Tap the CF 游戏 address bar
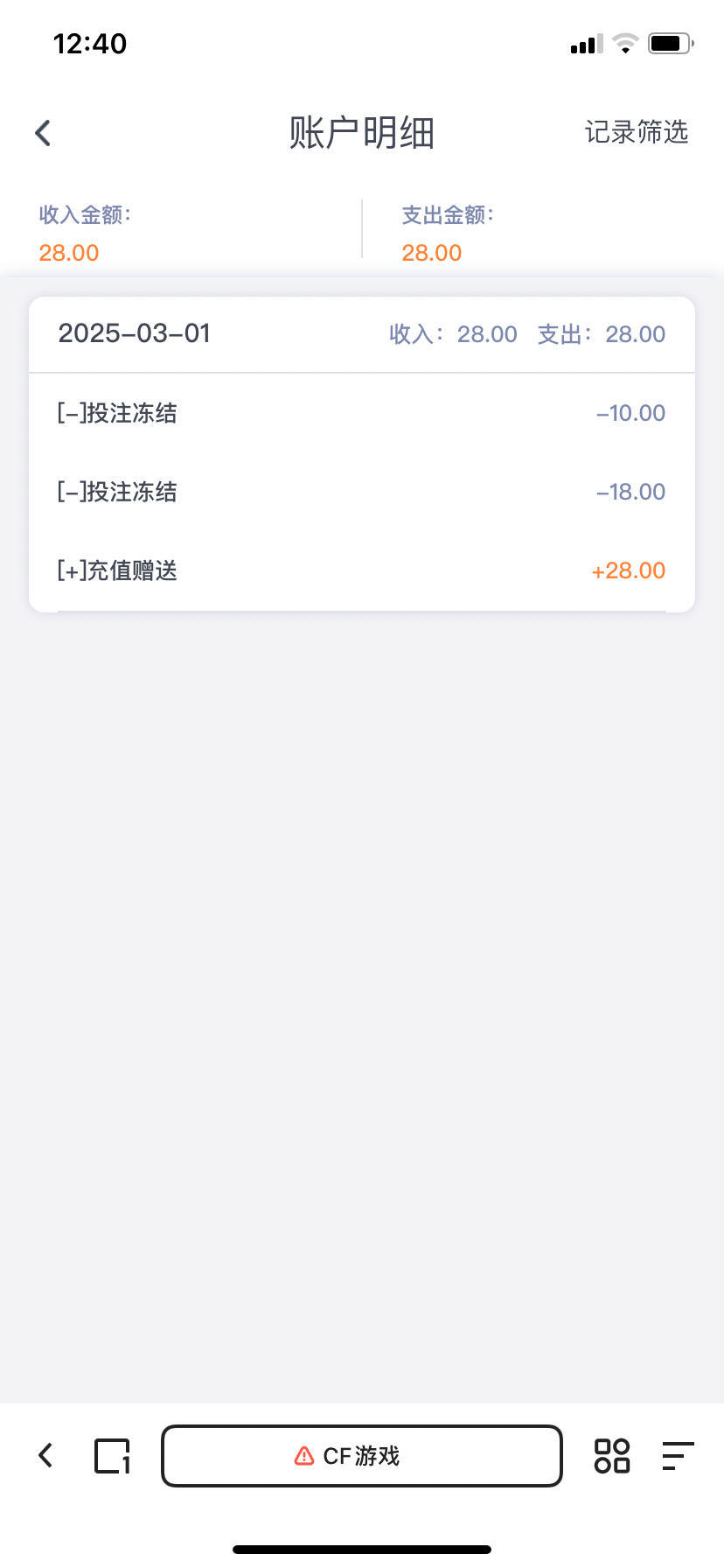The height and width of the screenshot is (1568, 724). point(361,1456)
